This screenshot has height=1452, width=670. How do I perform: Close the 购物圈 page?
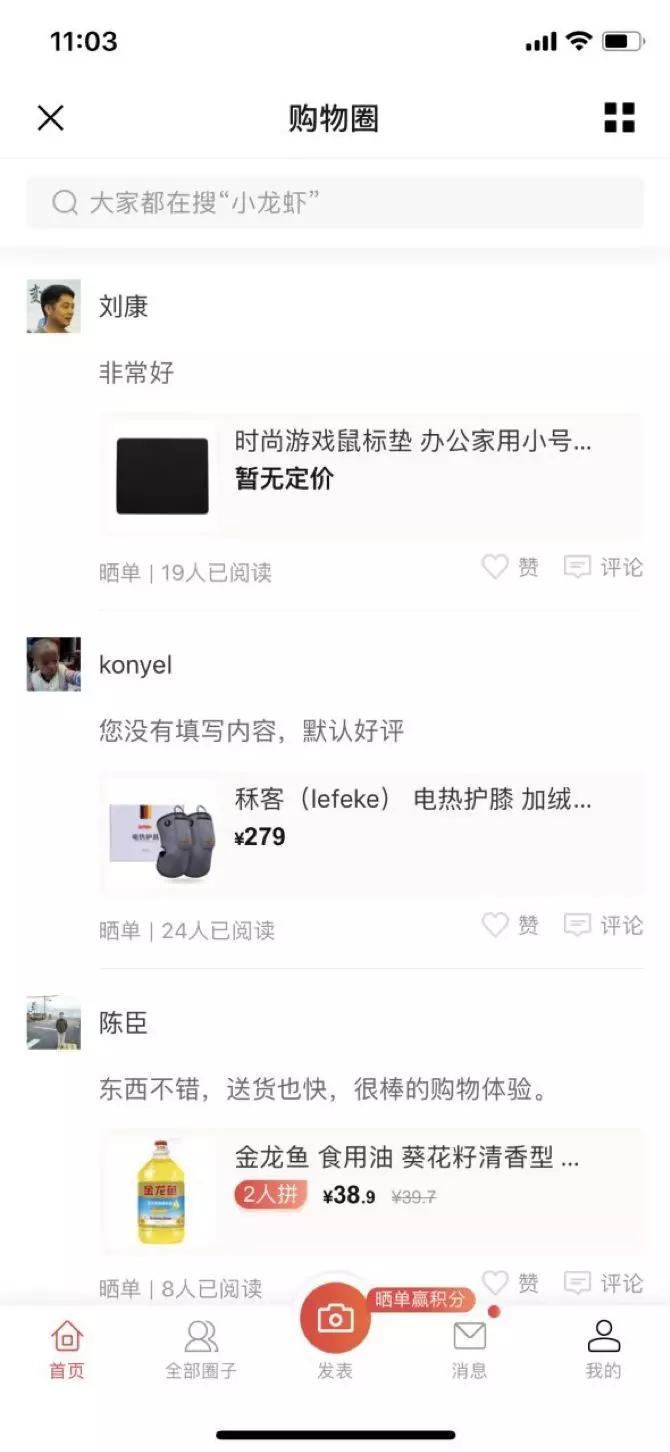(50, 118)
